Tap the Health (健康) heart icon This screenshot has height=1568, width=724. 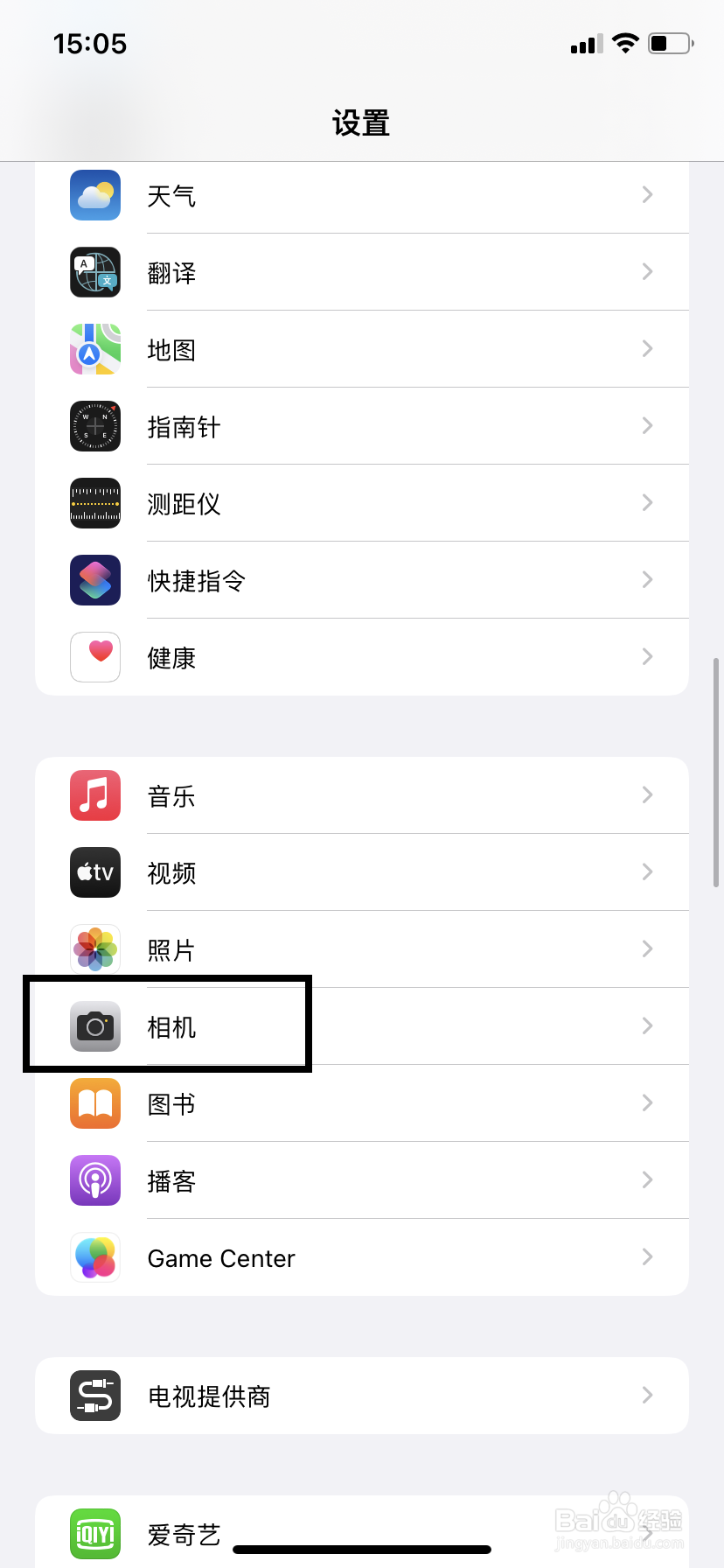pyautogui.click(x=94, y=657)
